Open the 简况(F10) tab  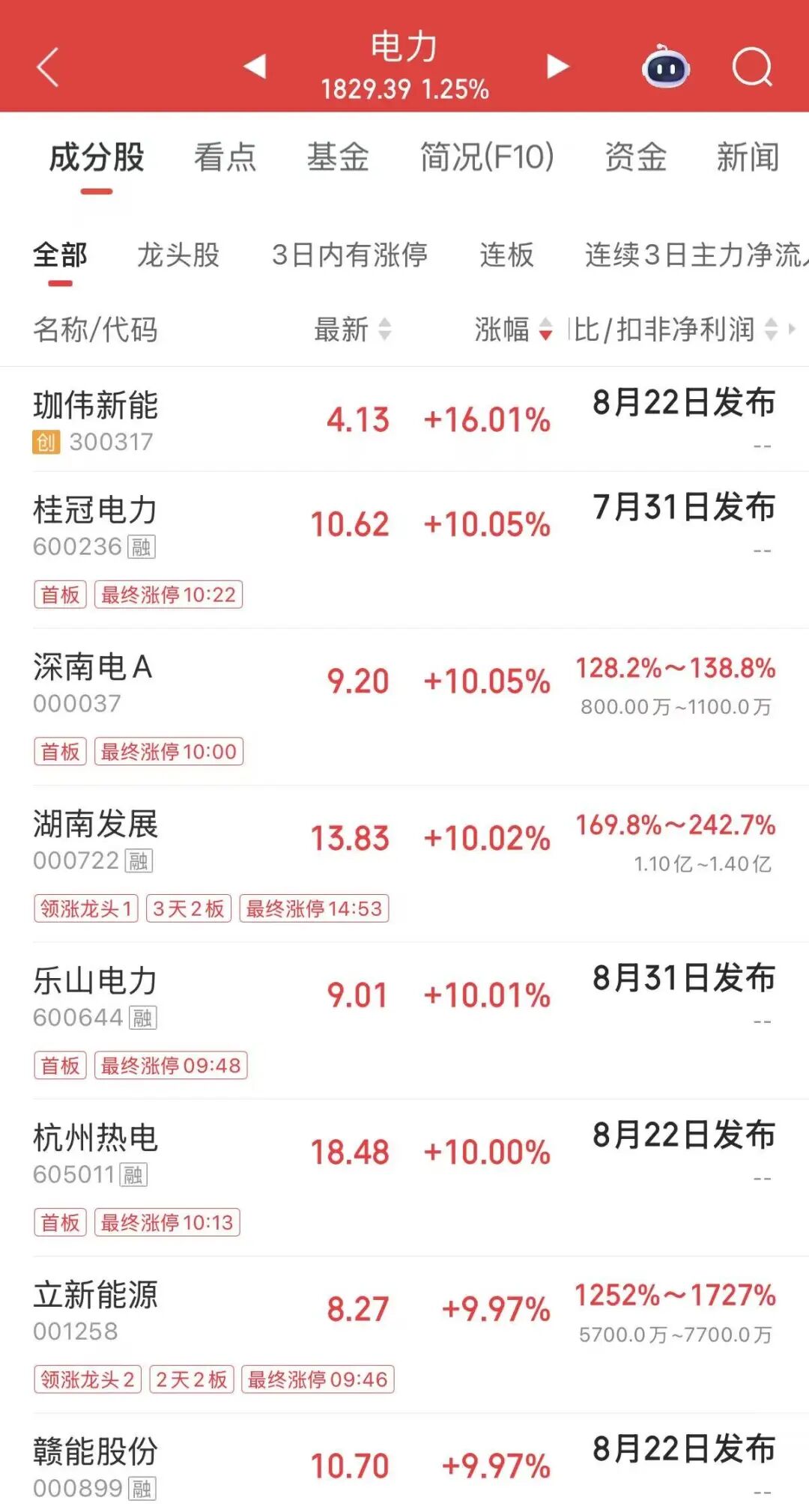(487, 157)
